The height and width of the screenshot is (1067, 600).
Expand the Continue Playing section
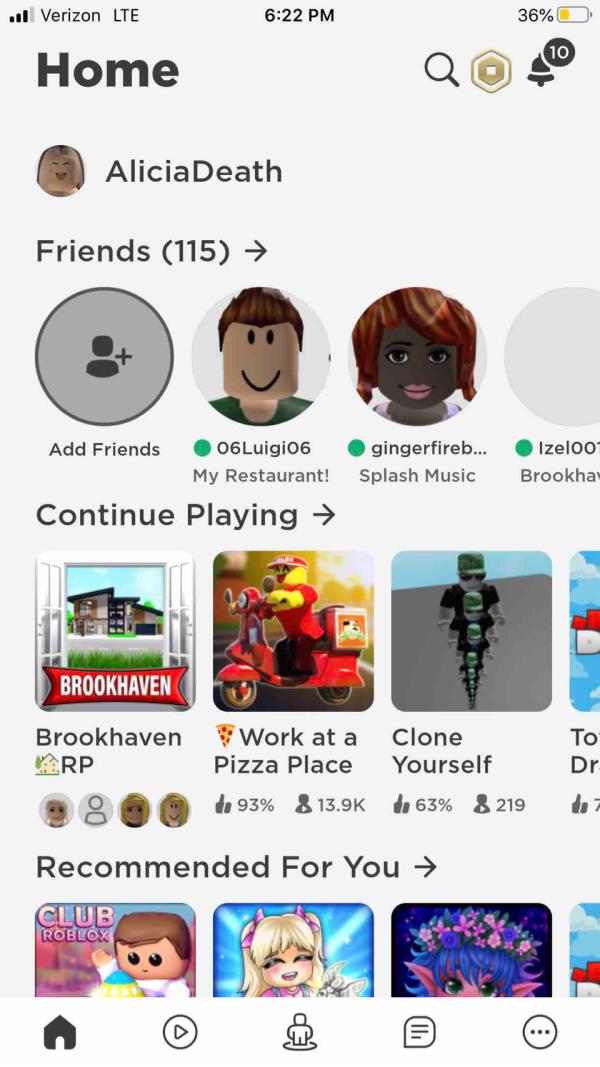(185, 515)
